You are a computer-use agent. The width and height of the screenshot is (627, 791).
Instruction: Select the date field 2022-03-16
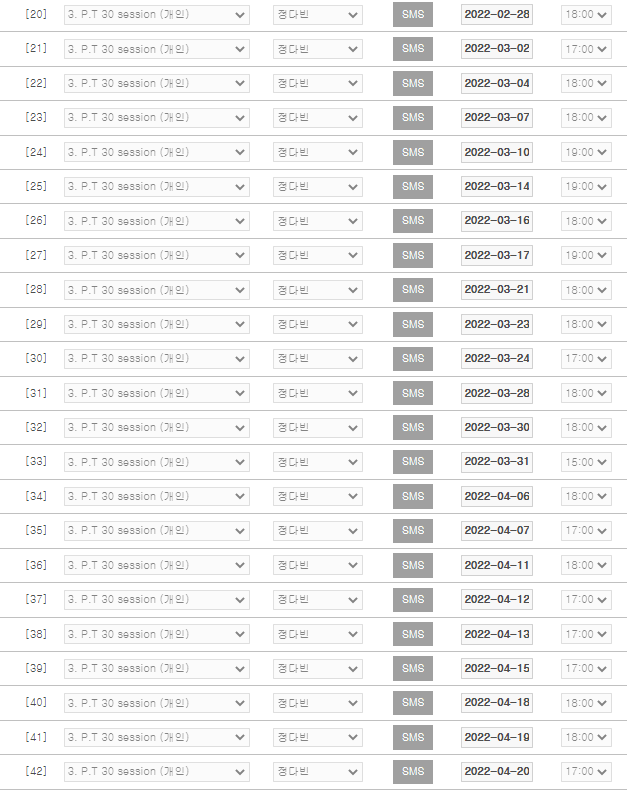[496, 221]
